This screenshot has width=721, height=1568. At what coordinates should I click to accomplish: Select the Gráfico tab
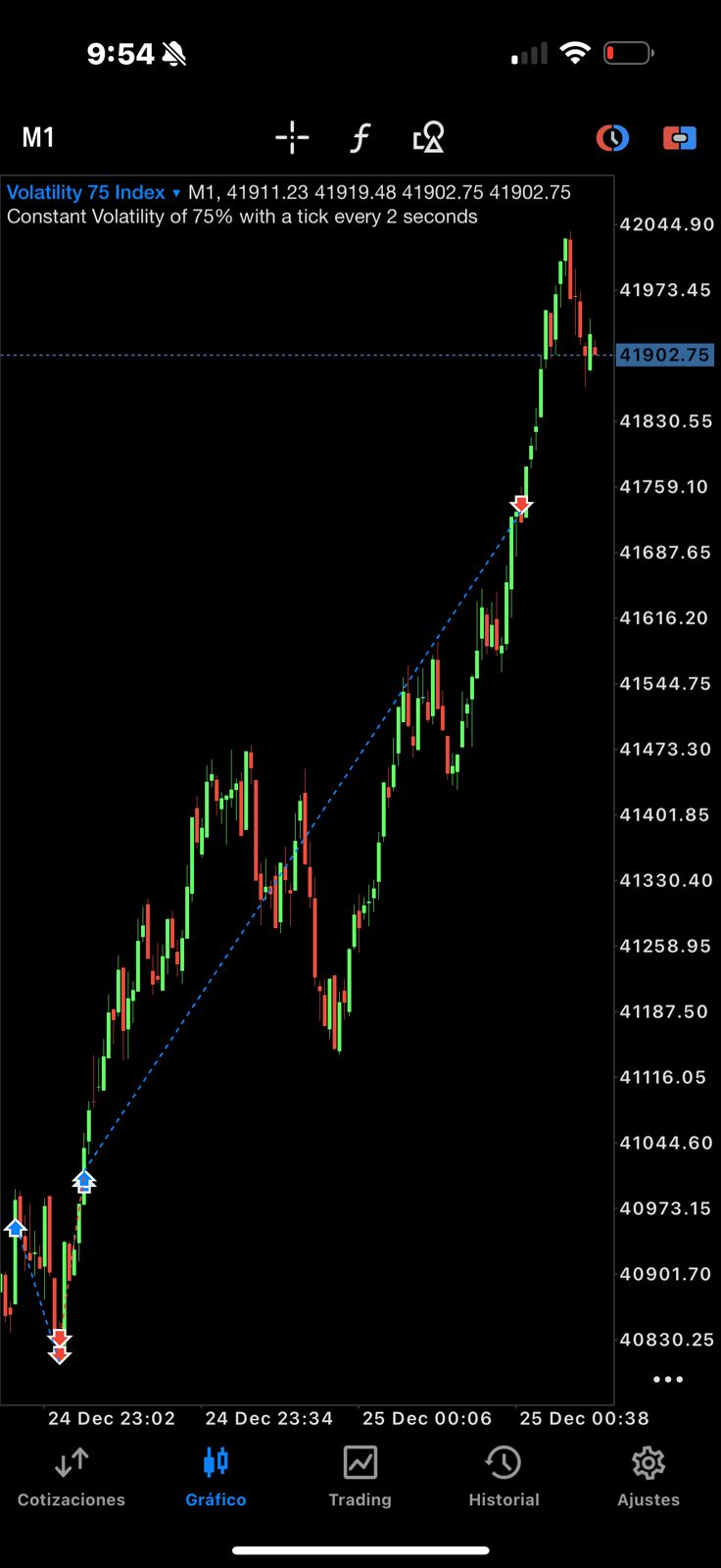coord(216,1477)
